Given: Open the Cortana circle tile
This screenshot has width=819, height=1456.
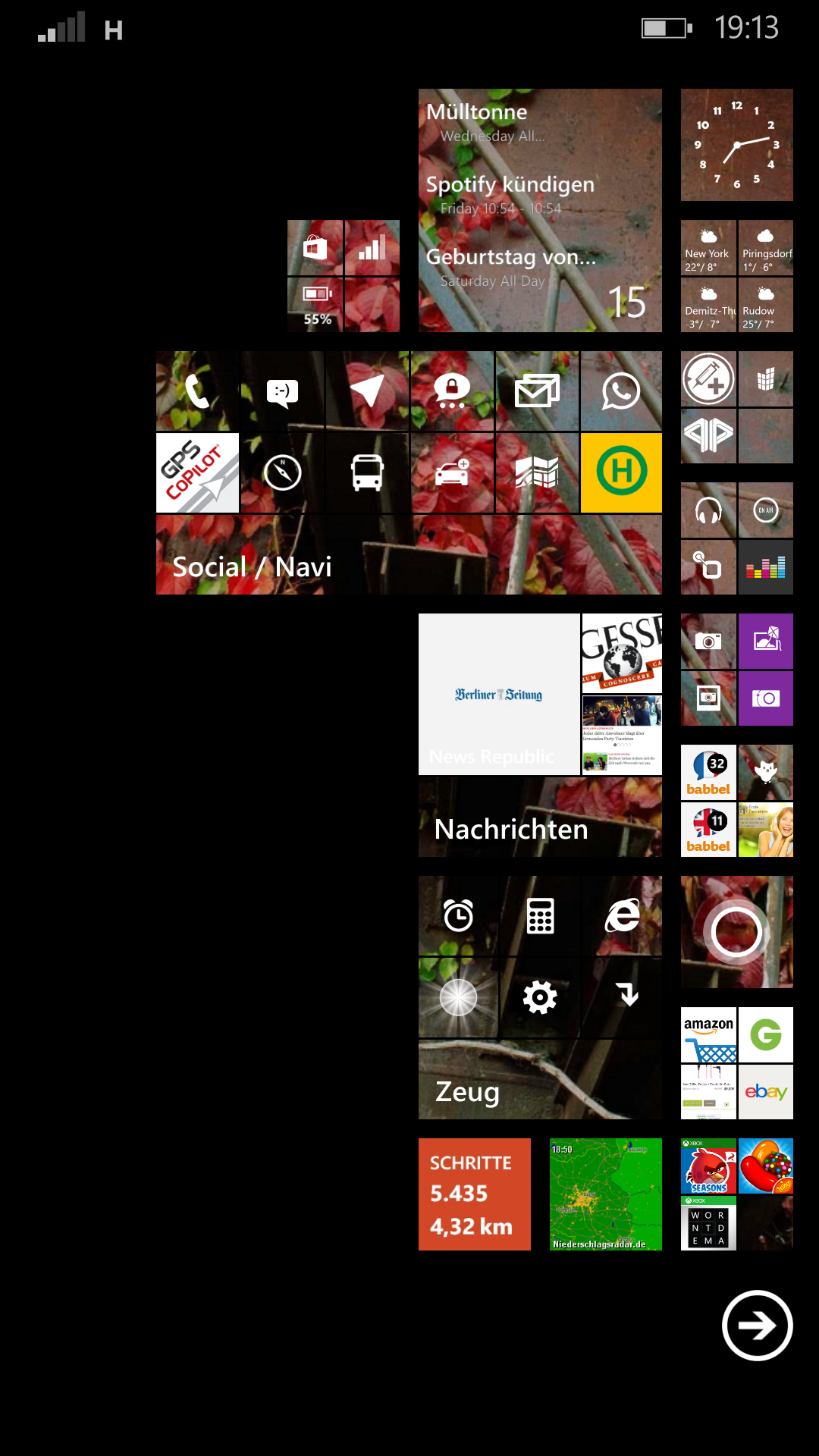Looking at the screenshot, I should coord(736,932).
